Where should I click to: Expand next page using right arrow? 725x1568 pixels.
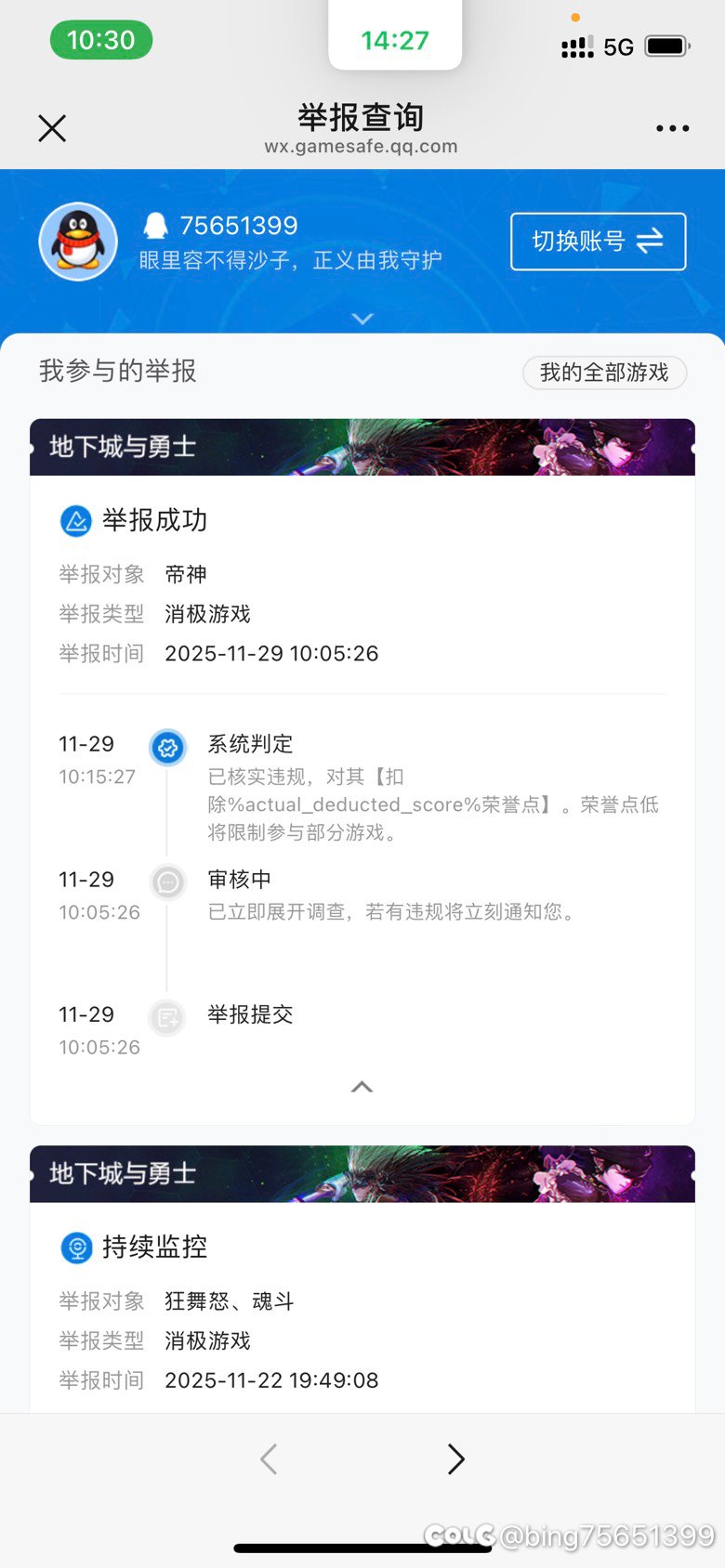(x=455, y=1458)
